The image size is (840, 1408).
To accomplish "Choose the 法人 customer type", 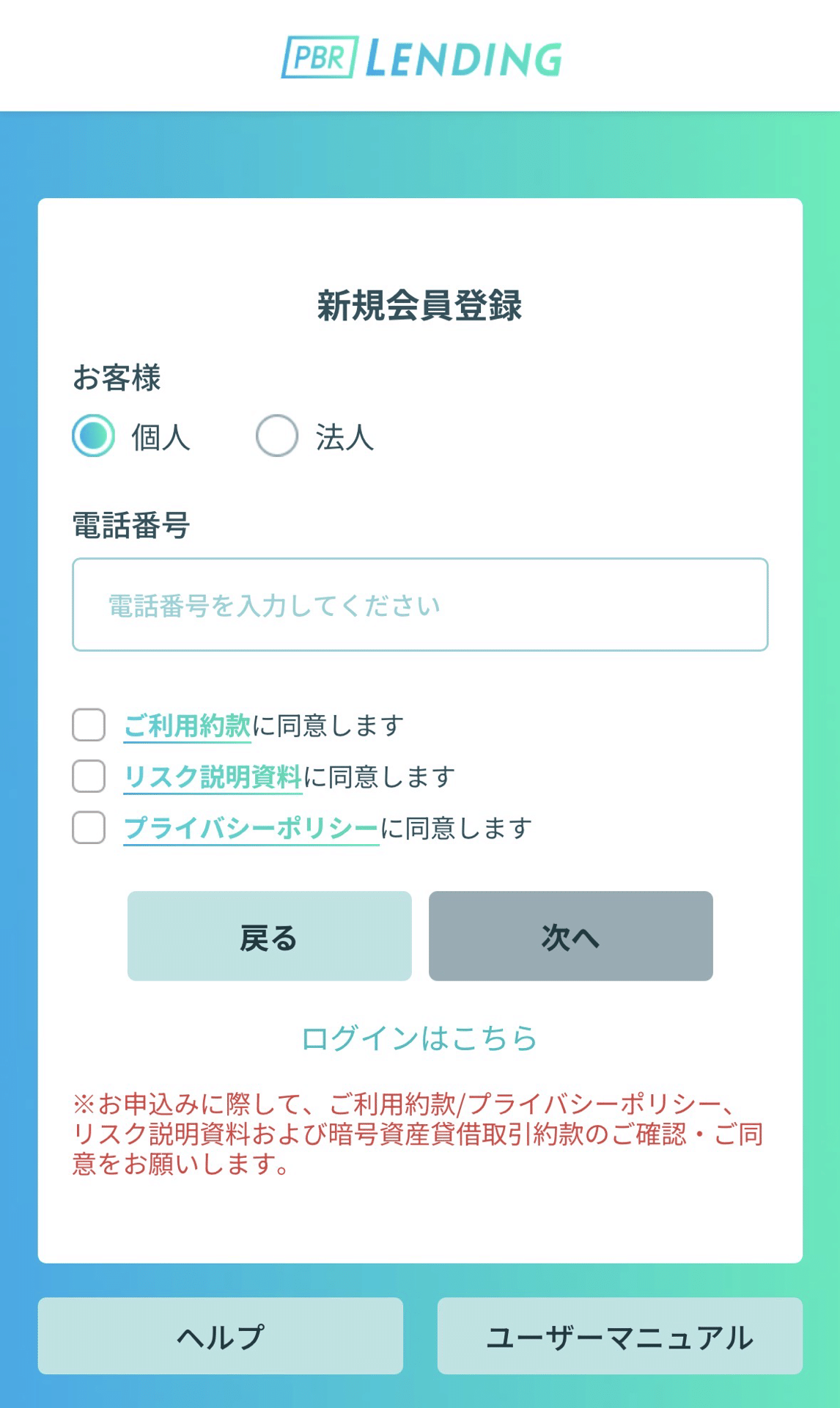I will [x=277, y=436].
